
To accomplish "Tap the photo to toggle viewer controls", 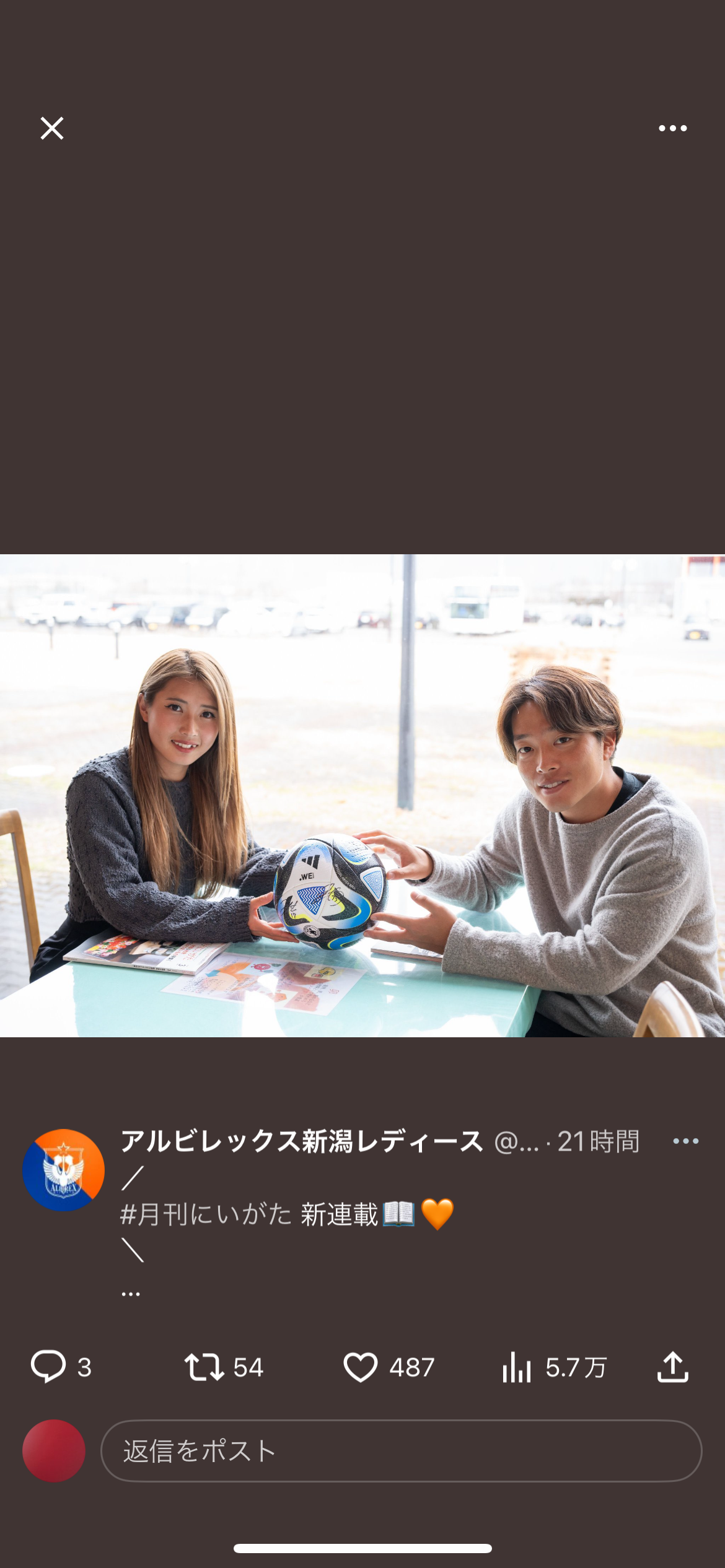I will click(362, 795).
